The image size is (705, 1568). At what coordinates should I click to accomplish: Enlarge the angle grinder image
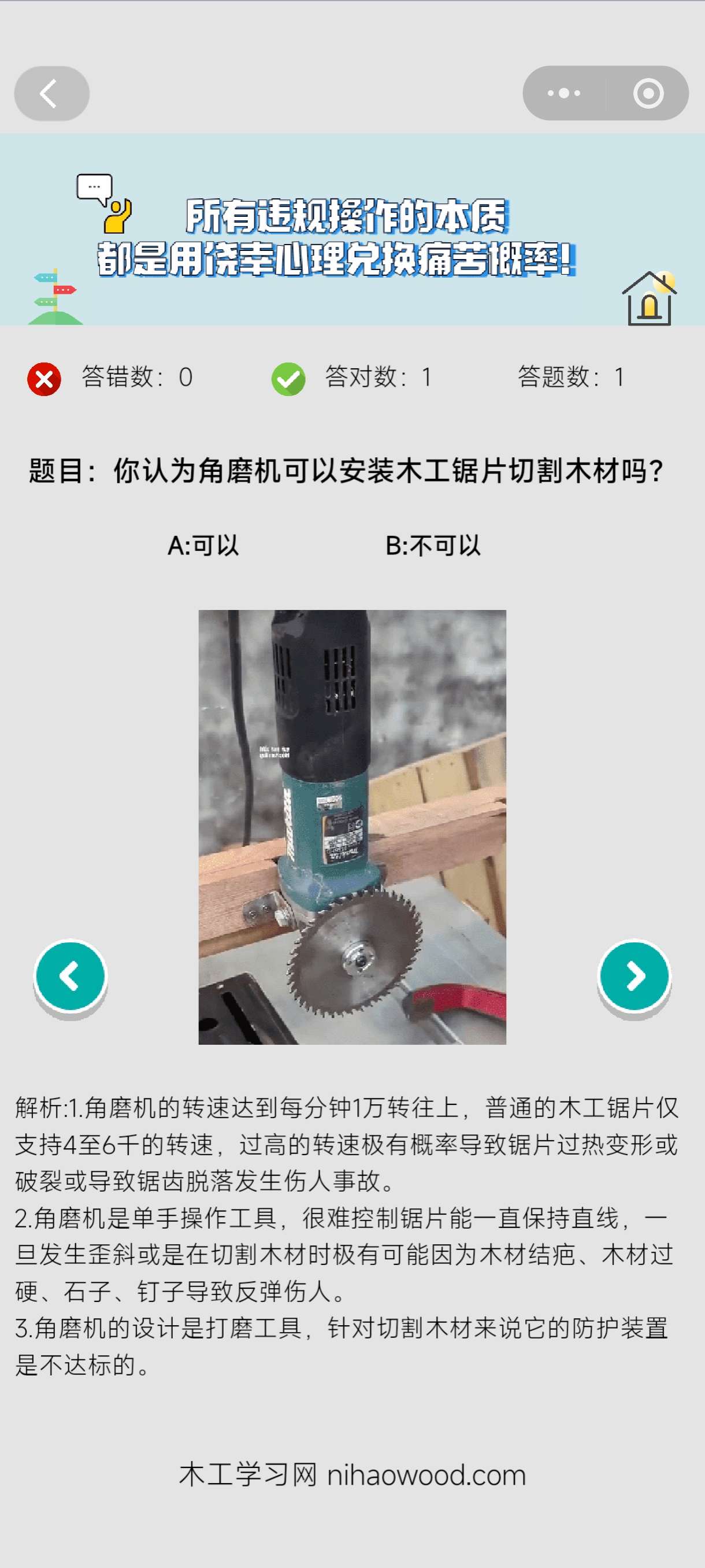coord(352,827)
